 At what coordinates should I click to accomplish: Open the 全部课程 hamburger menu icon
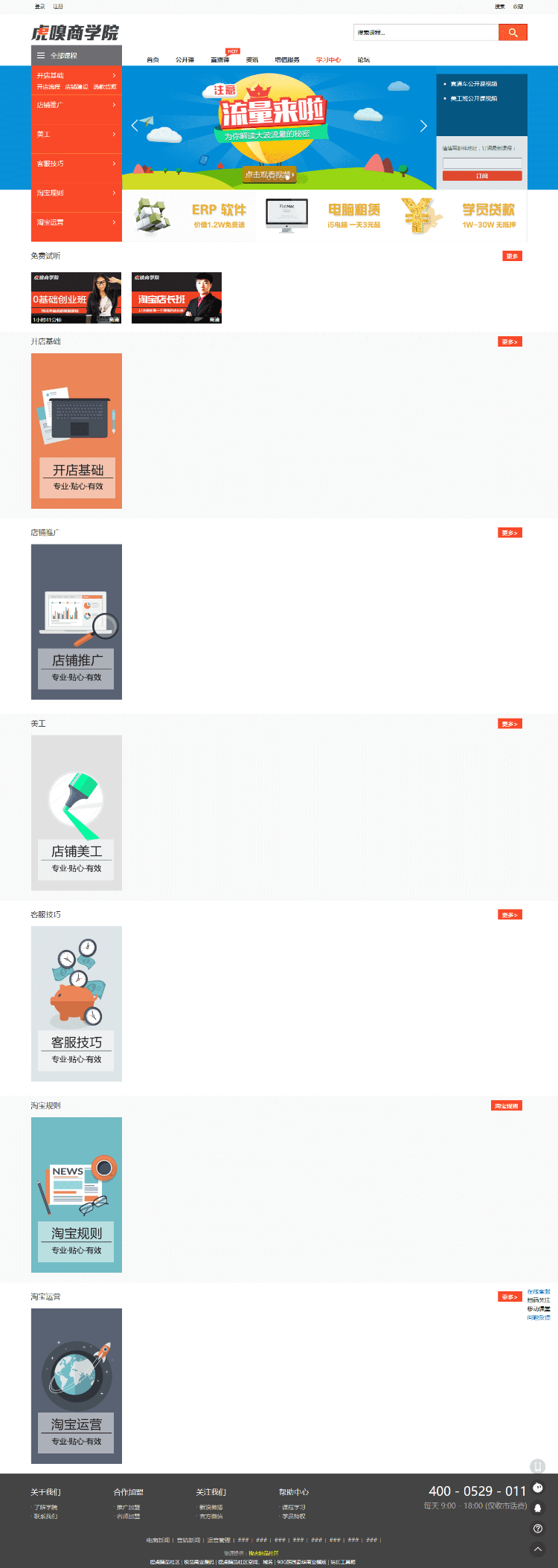pos(42,55)
